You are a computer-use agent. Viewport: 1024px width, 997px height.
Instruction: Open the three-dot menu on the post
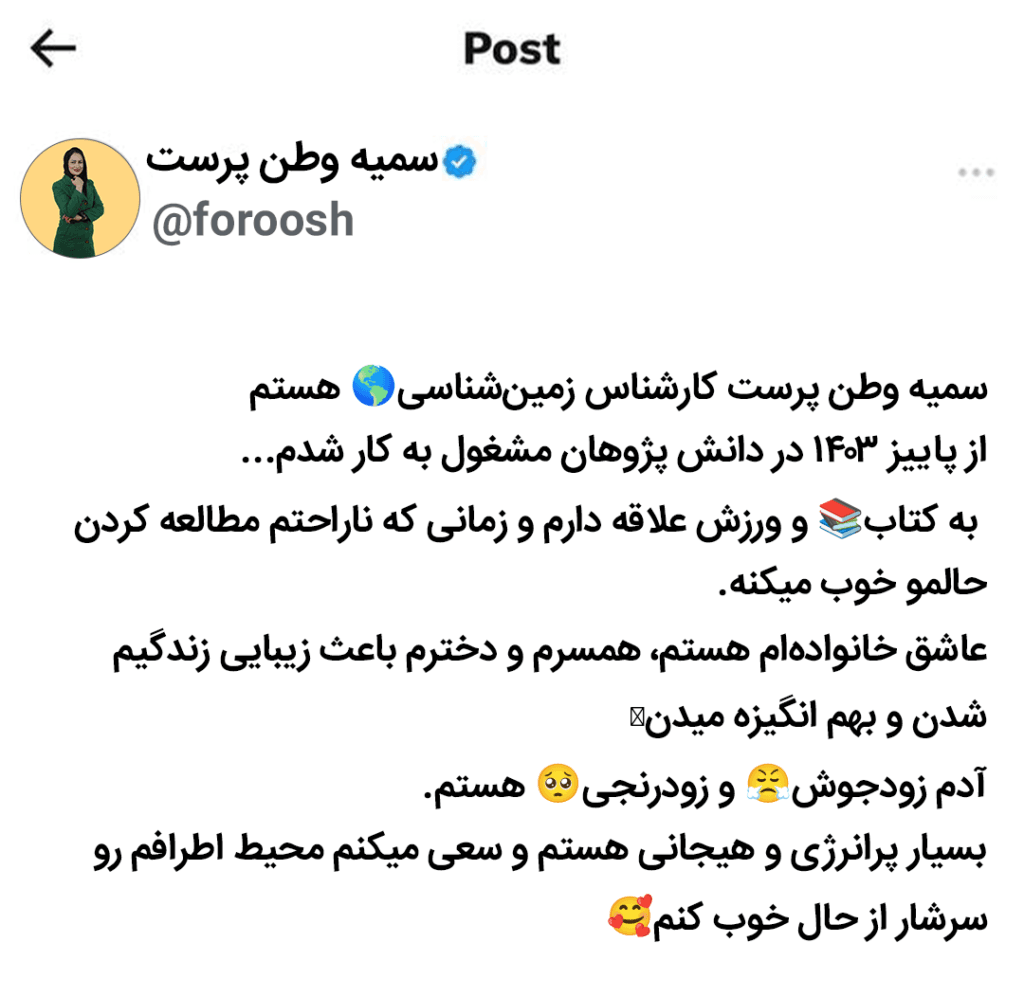(976, 173)
